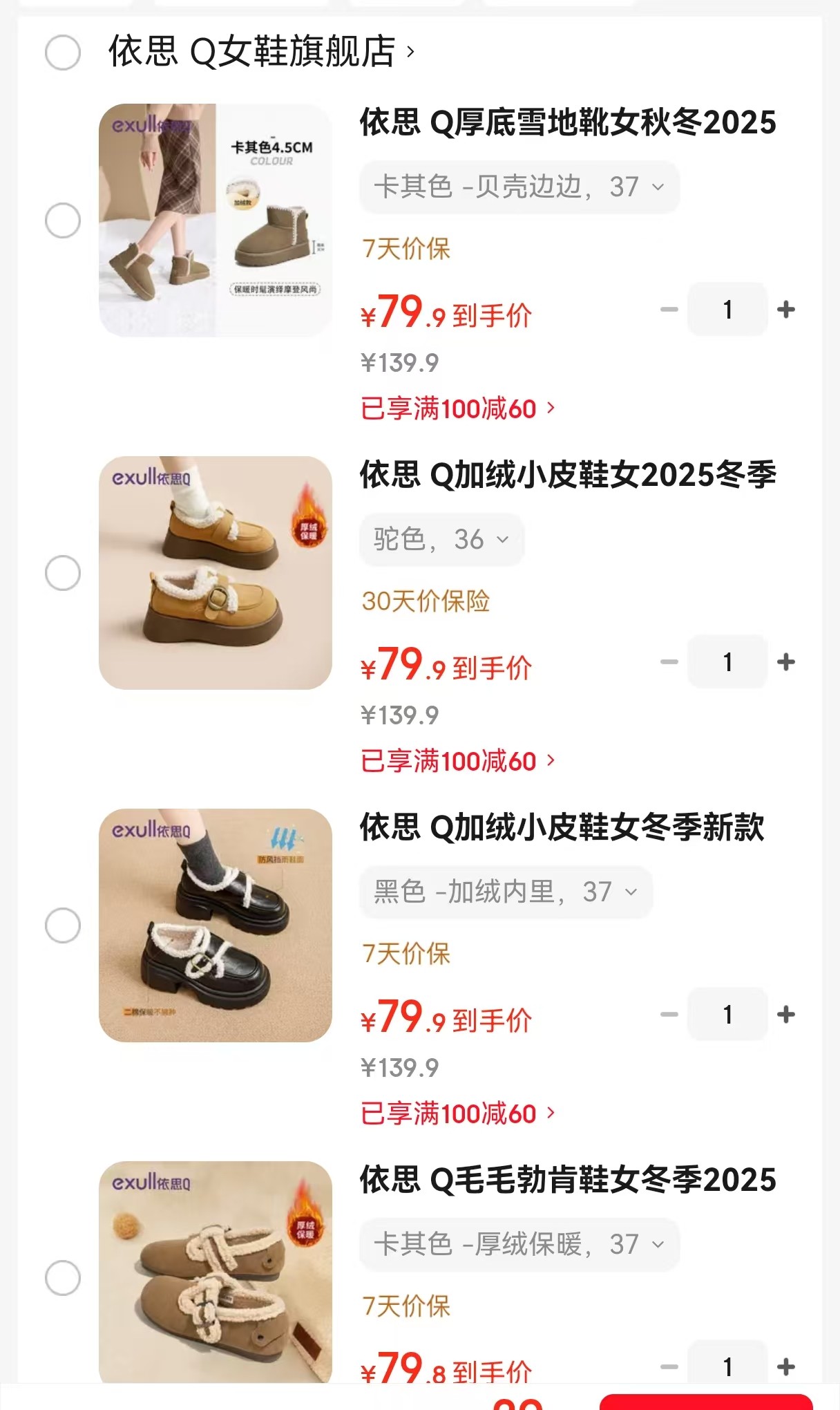Open the 驼色 加绒小皮鞋 product picture
This screenshot has width=840, height=1410.
click(215, 572)
